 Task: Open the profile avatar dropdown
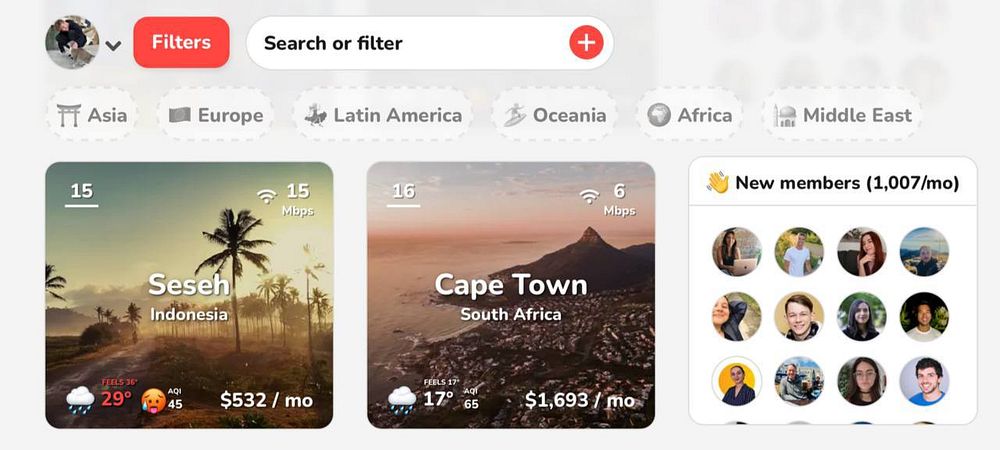(x=83, y=43)
